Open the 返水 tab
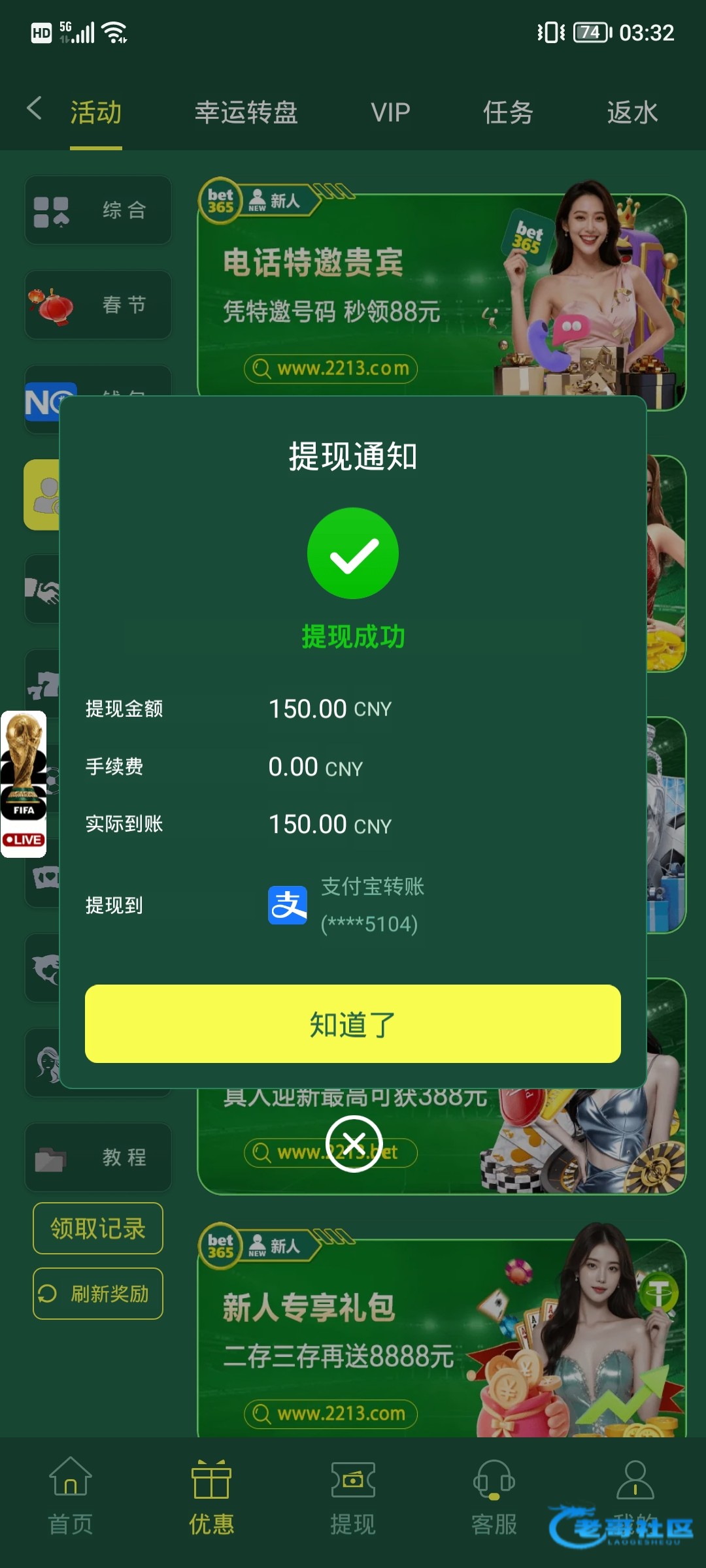The width and height of the screenshot is (706, 1568). 631,112
